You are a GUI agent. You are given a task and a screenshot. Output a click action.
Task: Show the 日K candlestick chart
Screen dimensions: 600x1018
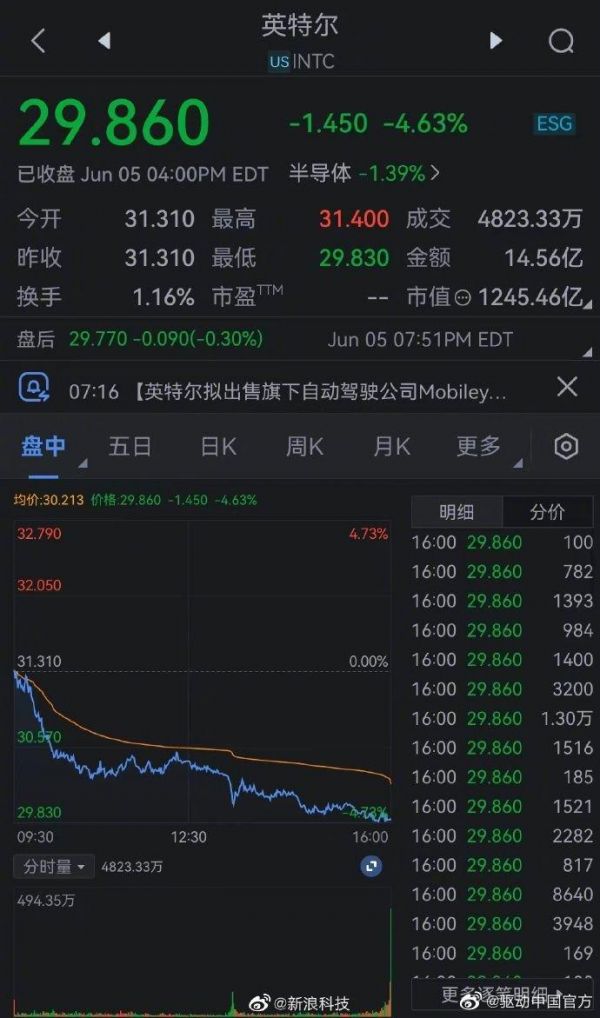[x=218, y=446]
